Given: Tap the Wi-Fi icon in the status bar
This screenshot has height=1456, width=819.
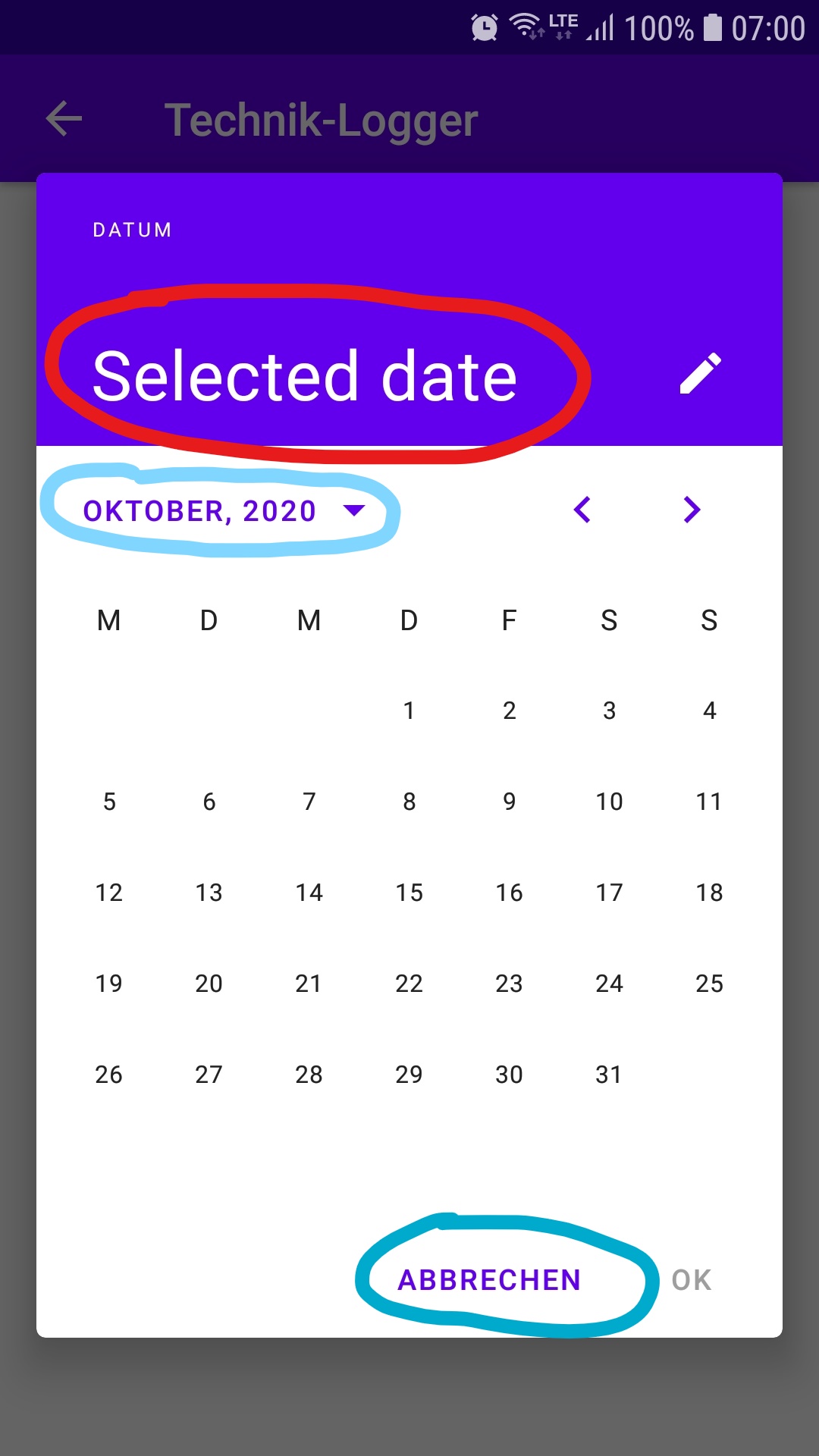Looking at the screenshot, I should [x=526, y=25].
